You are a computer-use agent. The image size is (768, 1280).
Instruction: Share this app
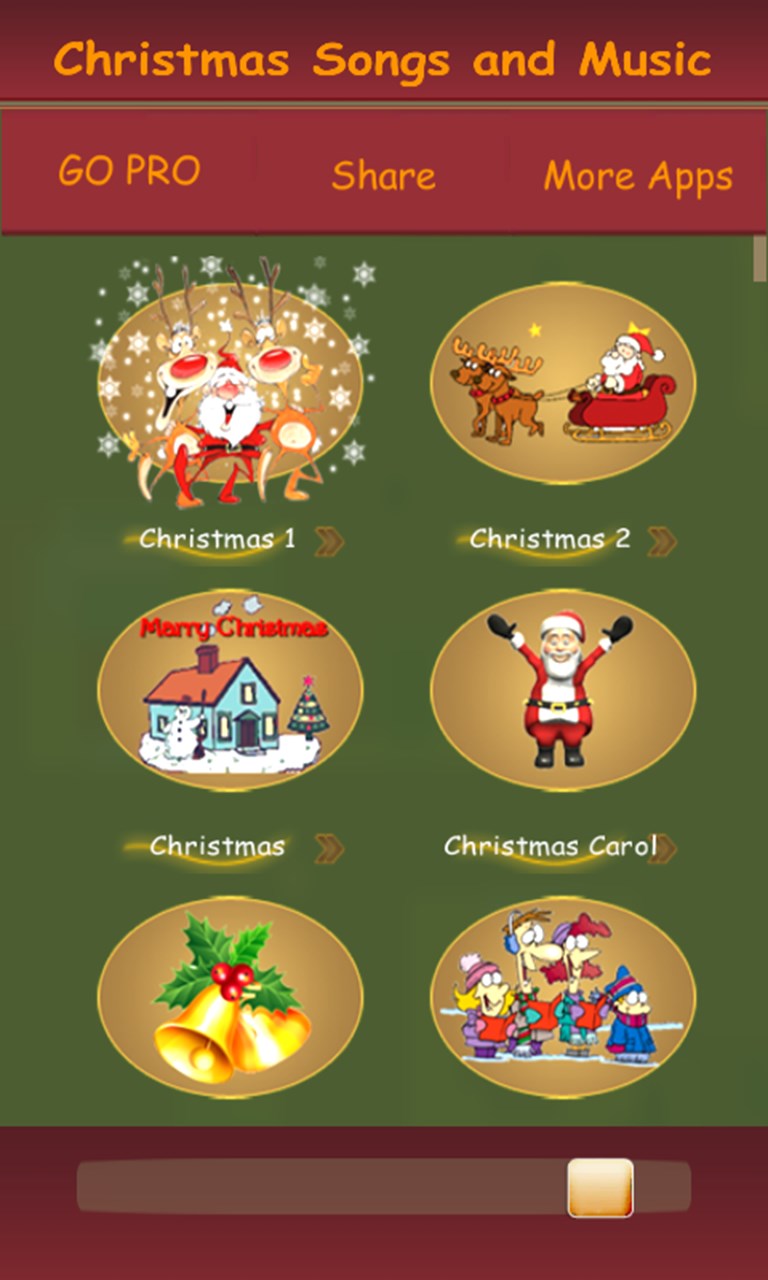[x=383, y=176]
